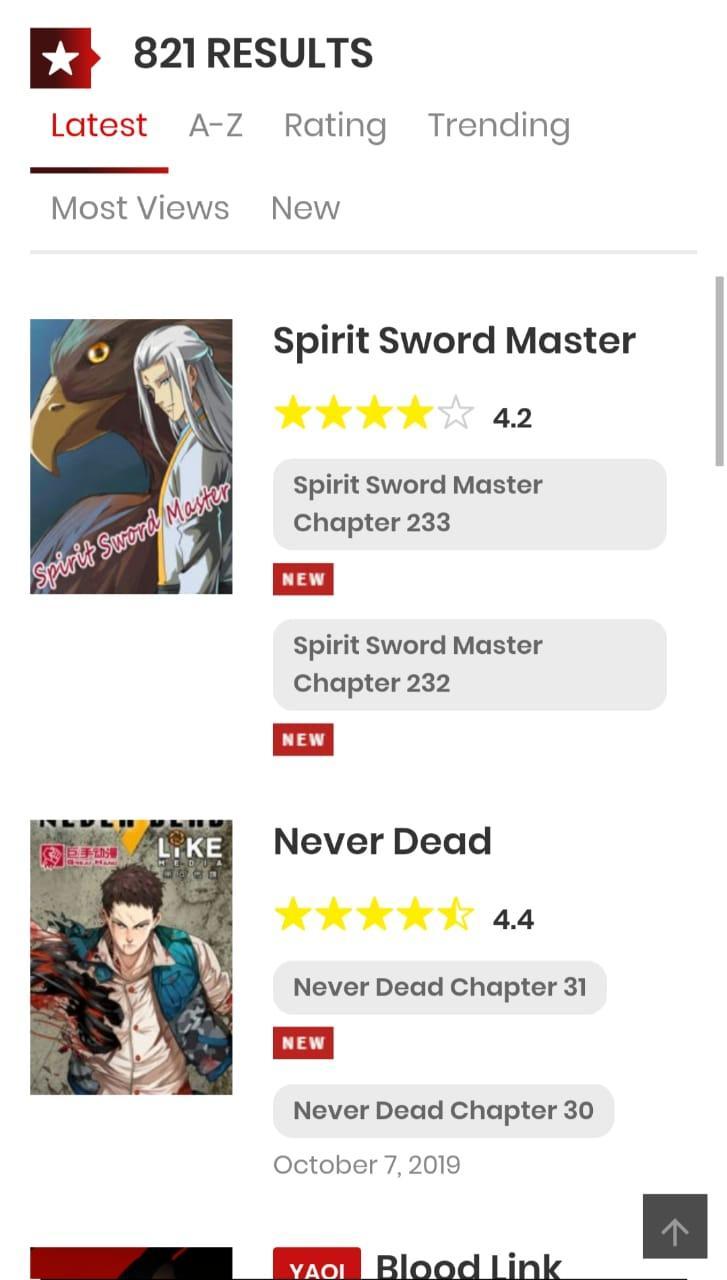This screenshot has height=1280, width=727.
Task: Open the Spirit Sword Master cover image
Action: point(131,456)
